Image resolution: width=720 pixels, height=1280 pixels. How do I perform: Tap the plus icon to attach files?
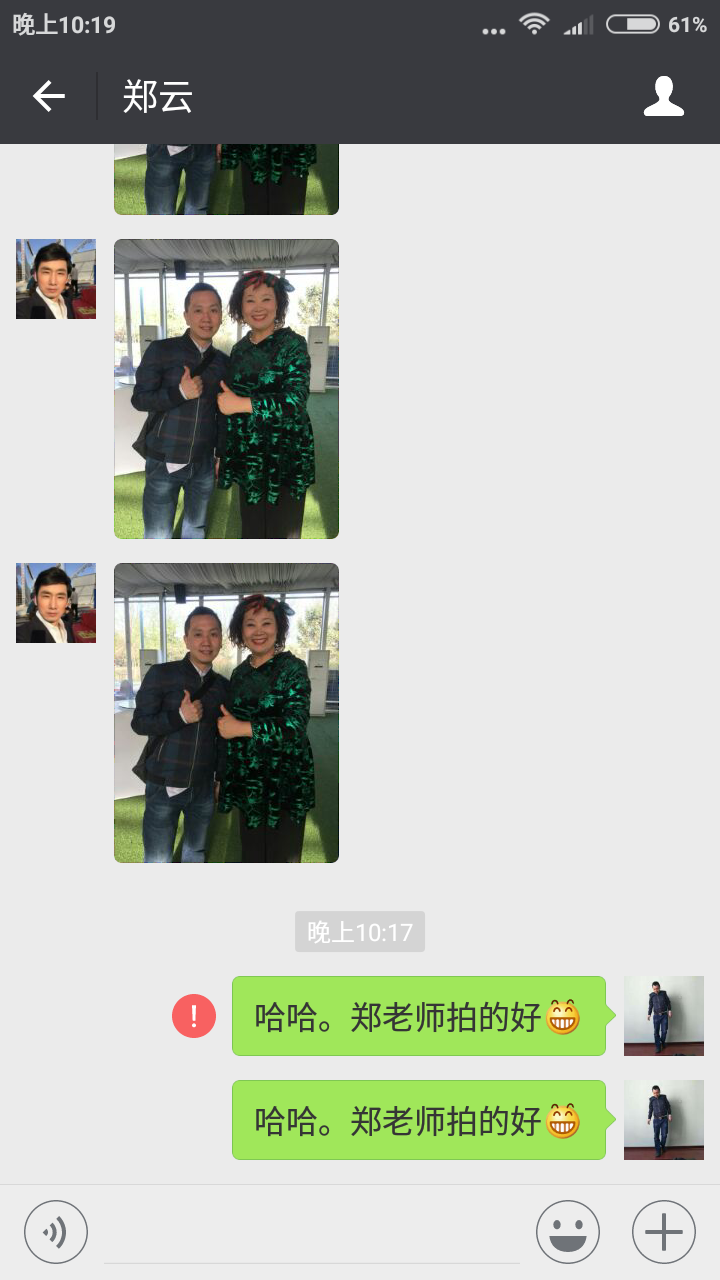point(662,1231)
